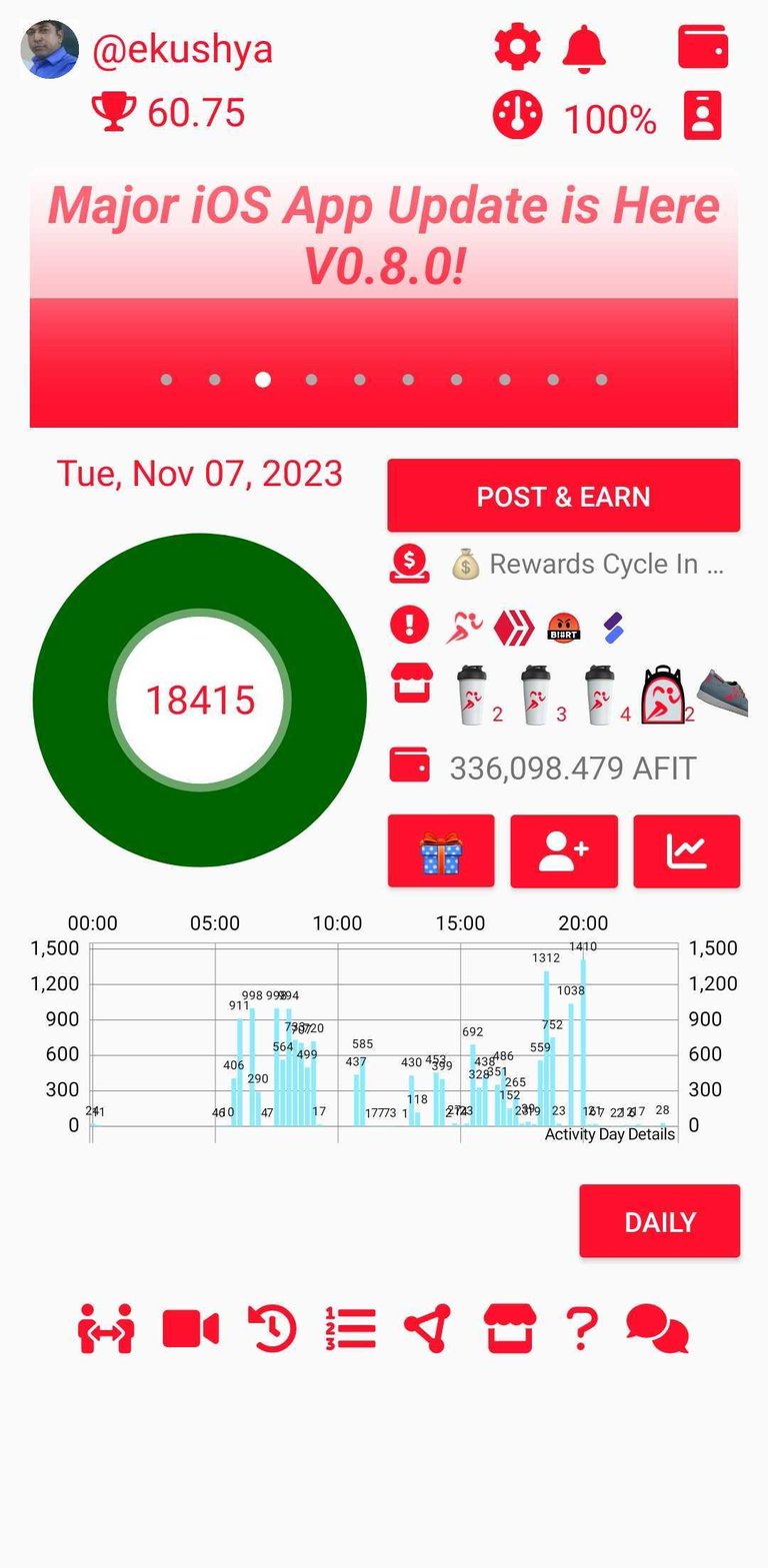The image size is (768, 1568).
Task: Tap the add friend button
Action: point(564,851)
